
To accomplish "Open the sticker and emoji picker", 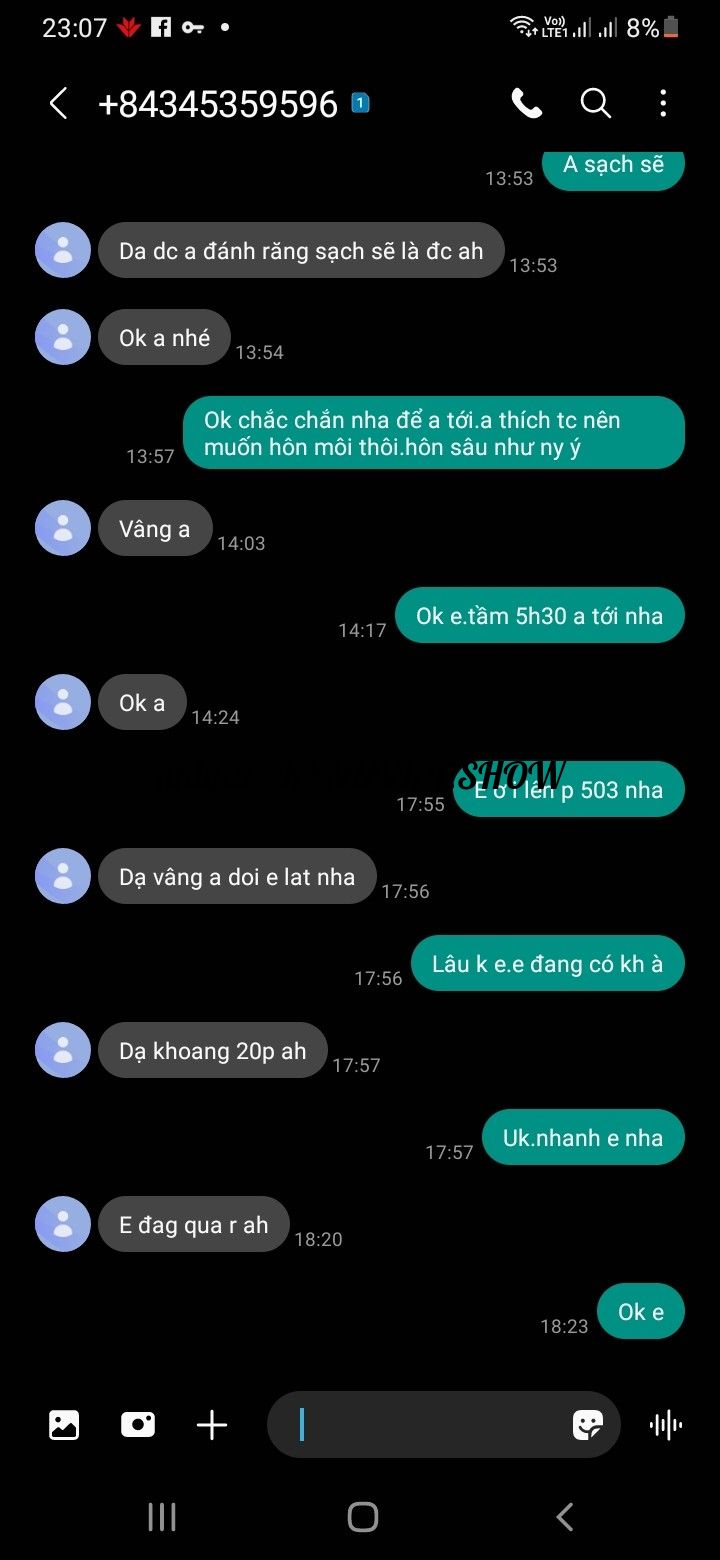I will (x=588, y=1424).
